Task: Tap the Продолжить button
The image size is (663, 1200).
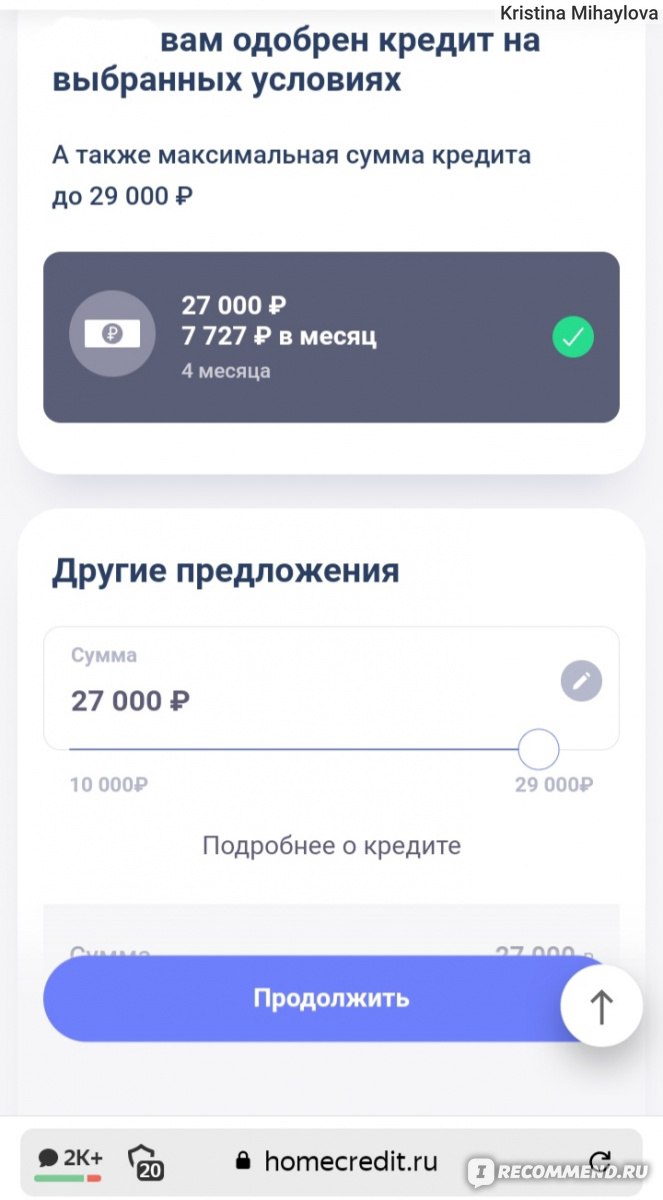Action: (x=331, y=998)
